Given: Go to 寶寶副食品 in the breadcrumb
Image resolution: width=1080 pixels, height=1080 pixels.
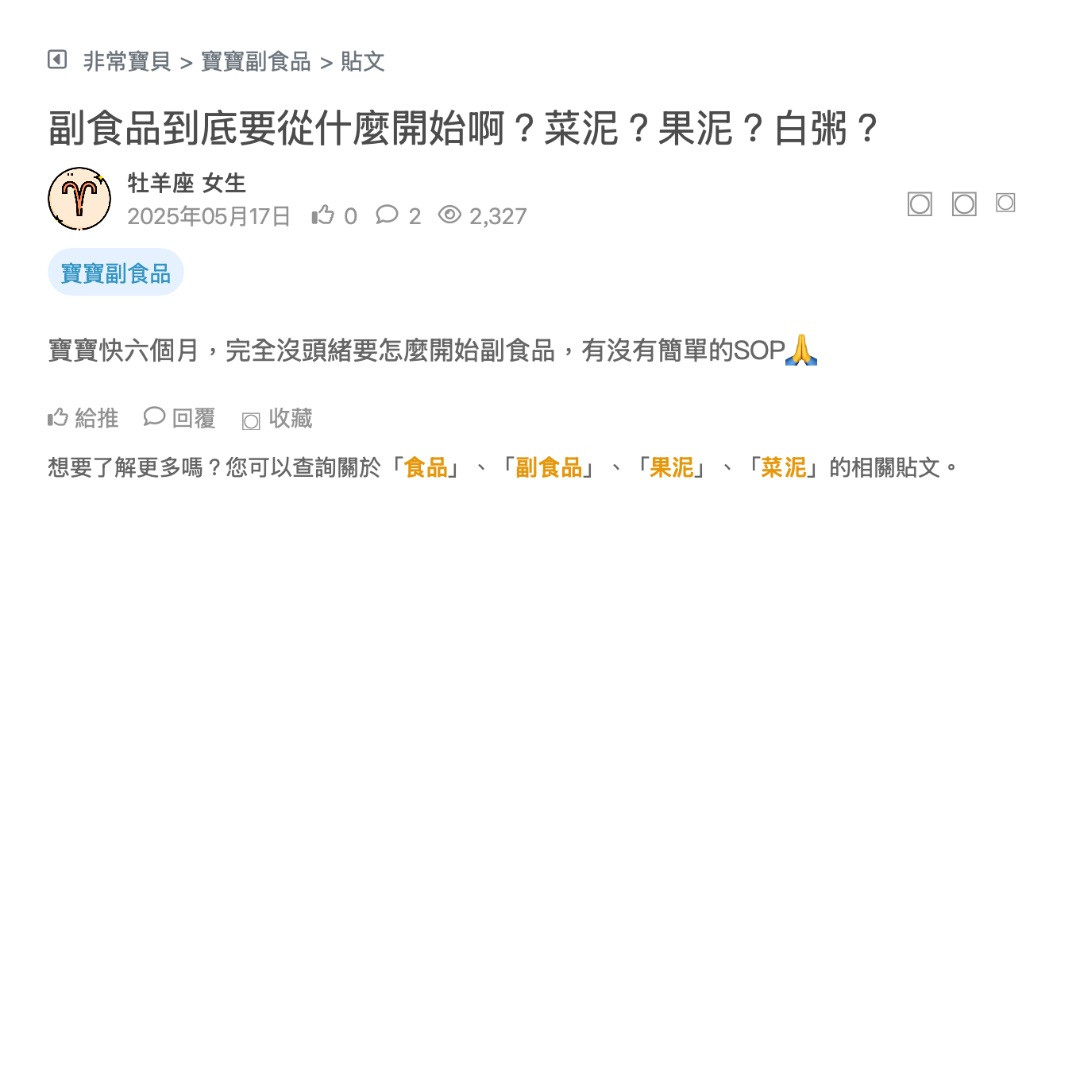Looking at the screenshot, I should pos(256,62).
